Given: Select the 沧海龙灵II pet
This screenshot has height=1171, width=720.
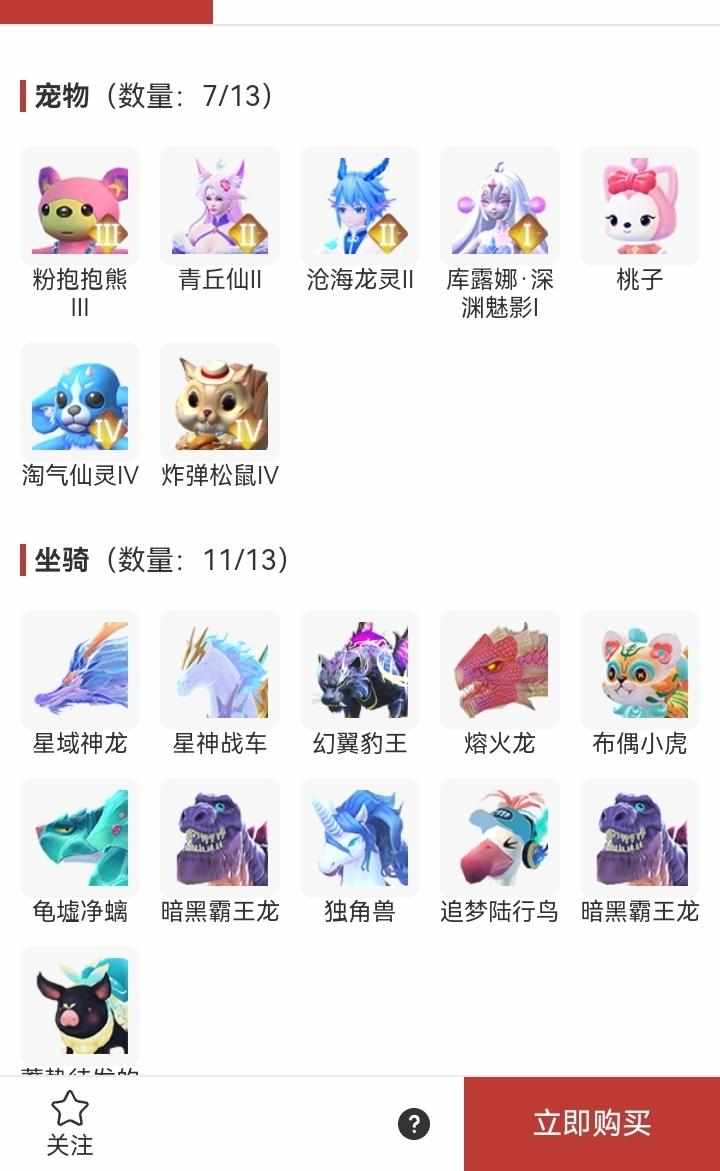Looking at the screenshot, I should 360,206.
